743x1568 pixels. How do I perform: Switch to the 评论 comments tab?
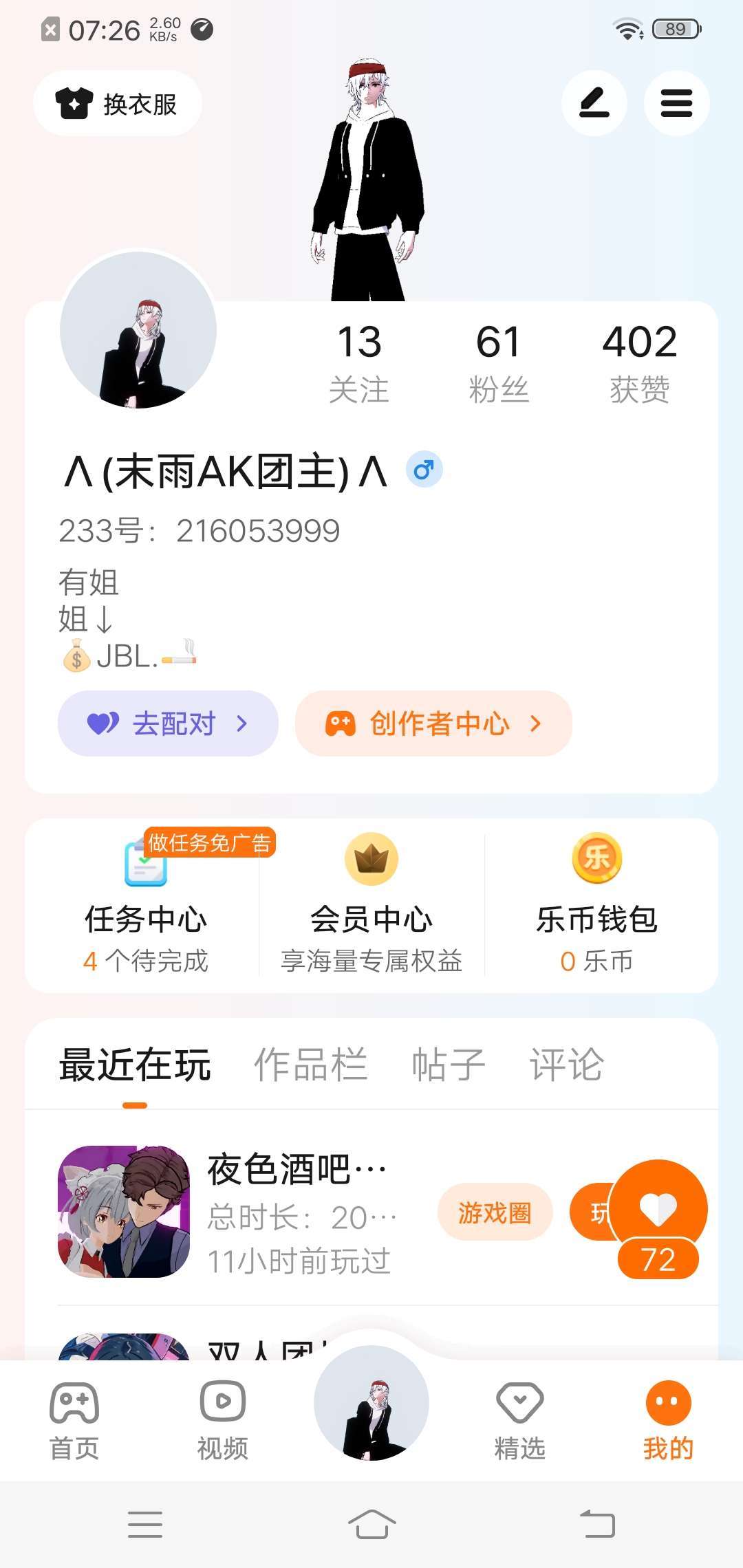click(x=567, y=1065)
